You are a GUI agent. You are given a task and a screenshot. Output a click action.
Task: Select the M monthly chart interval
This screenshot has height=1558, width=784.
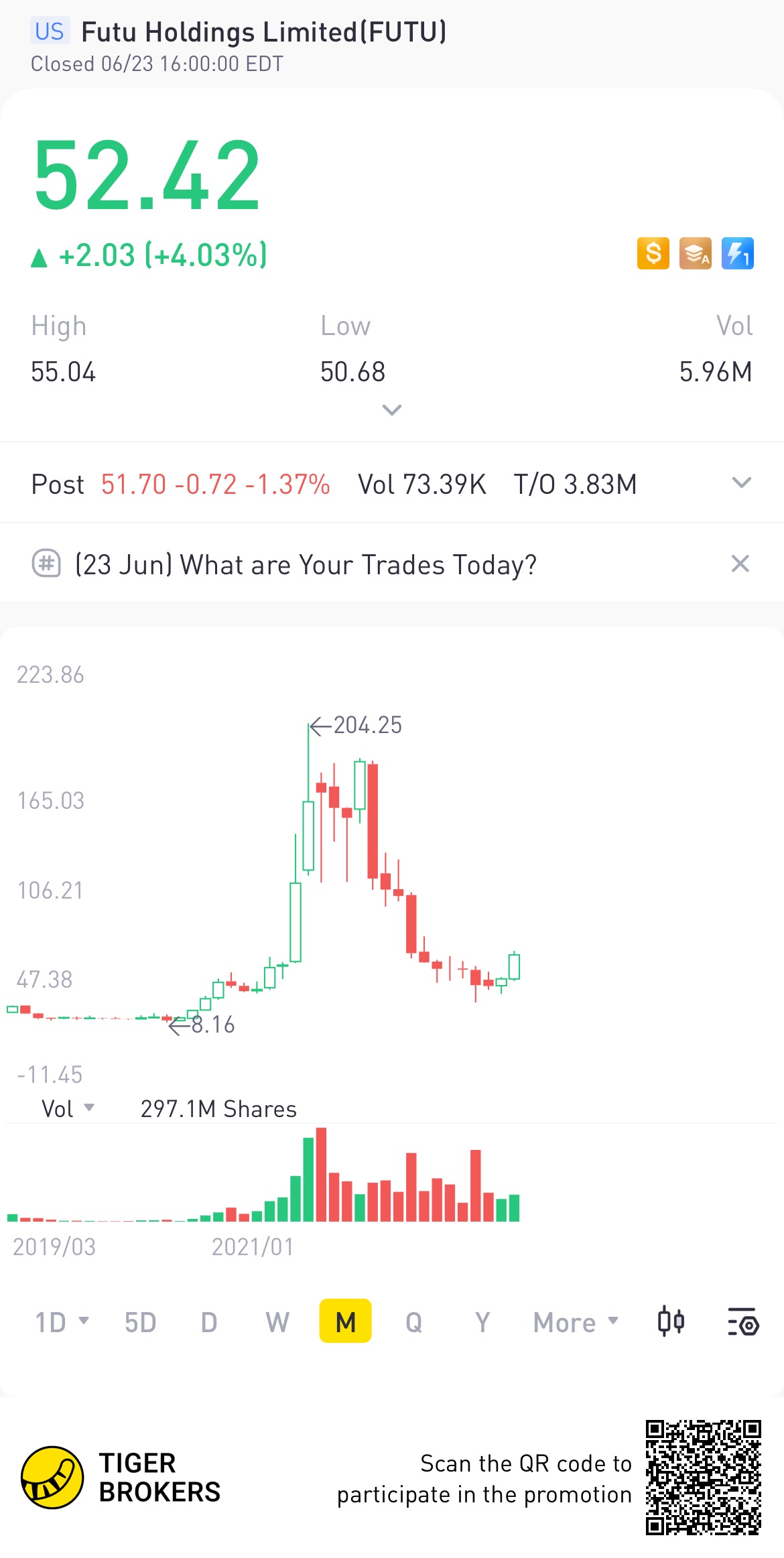346,1321
